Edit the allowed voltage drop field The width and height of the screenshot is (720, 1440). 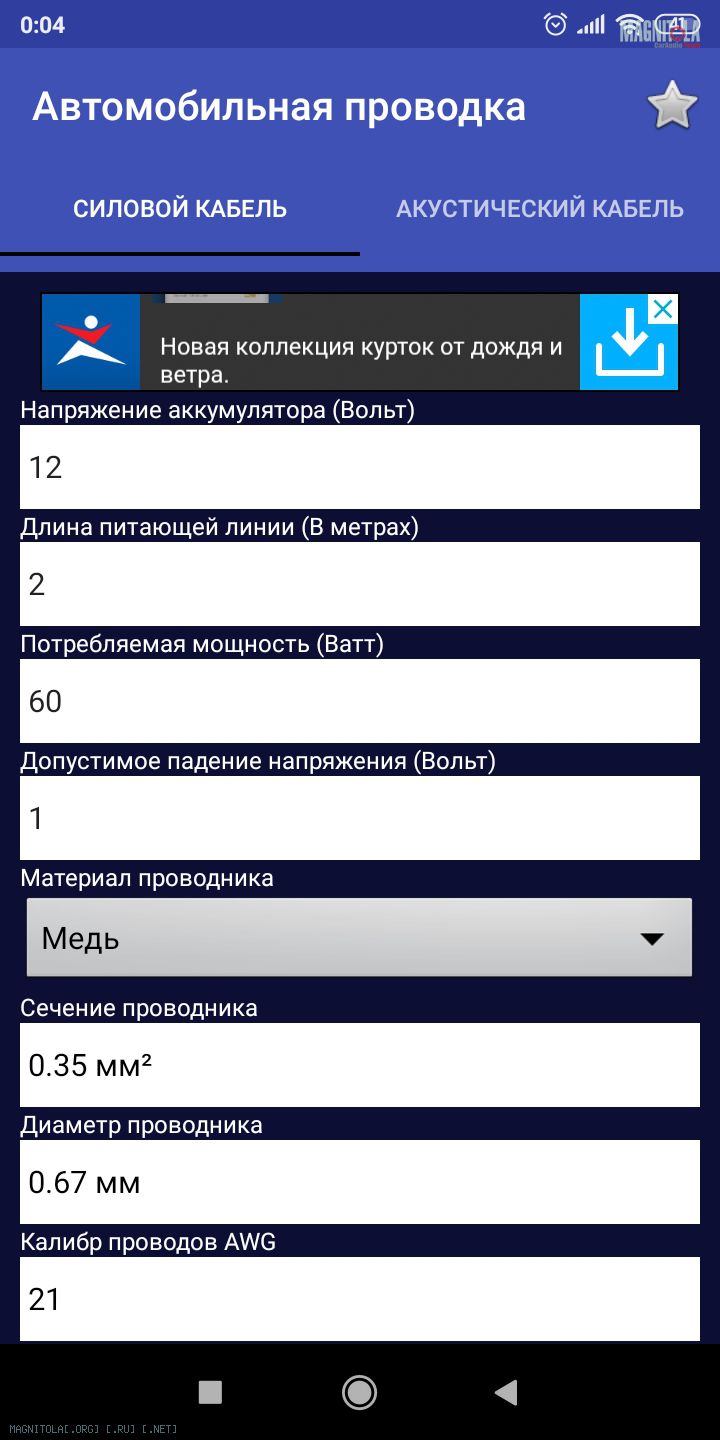[360, 818]
